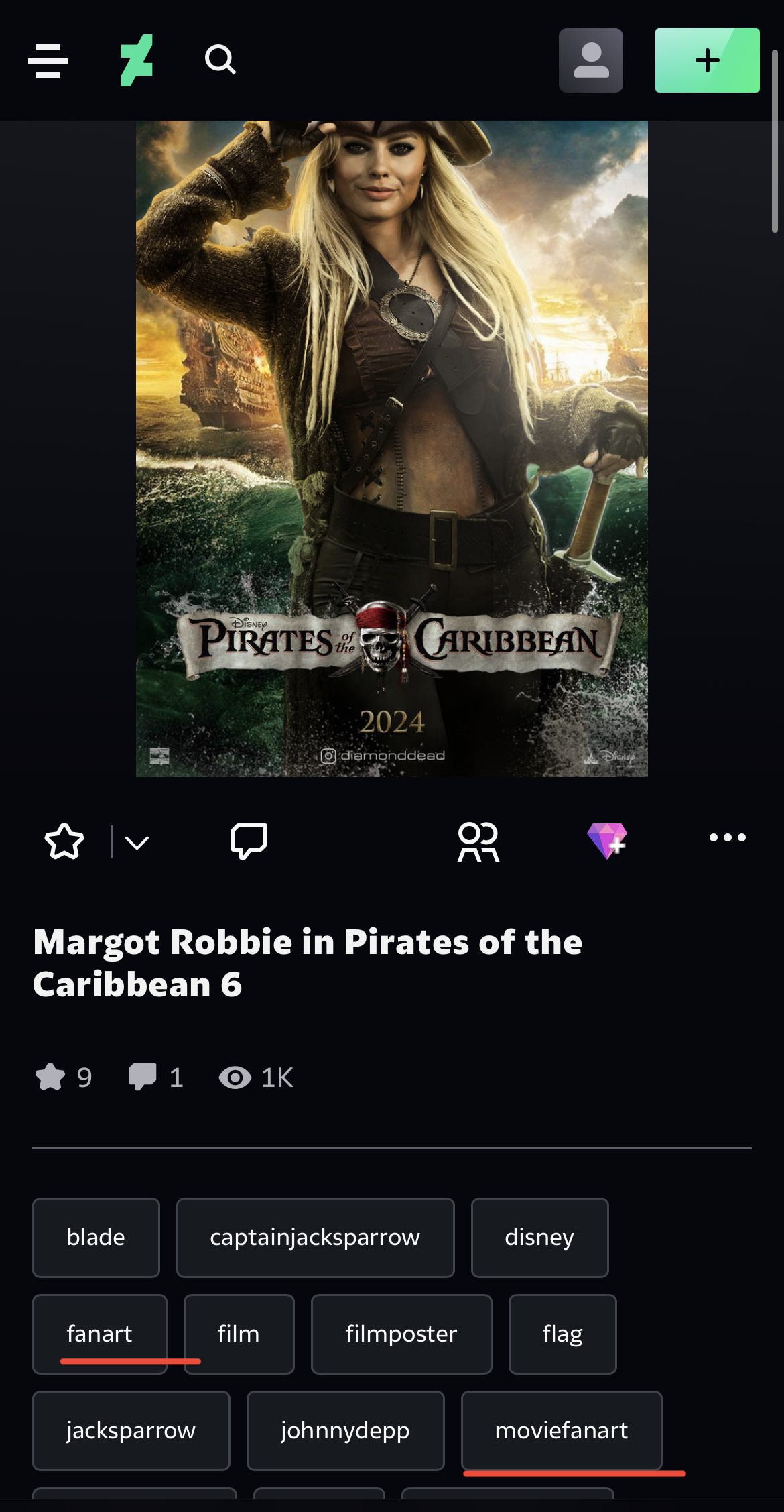Tap the johnnydepp tag
The image size is (784, 1512).
coord(345,1430)
